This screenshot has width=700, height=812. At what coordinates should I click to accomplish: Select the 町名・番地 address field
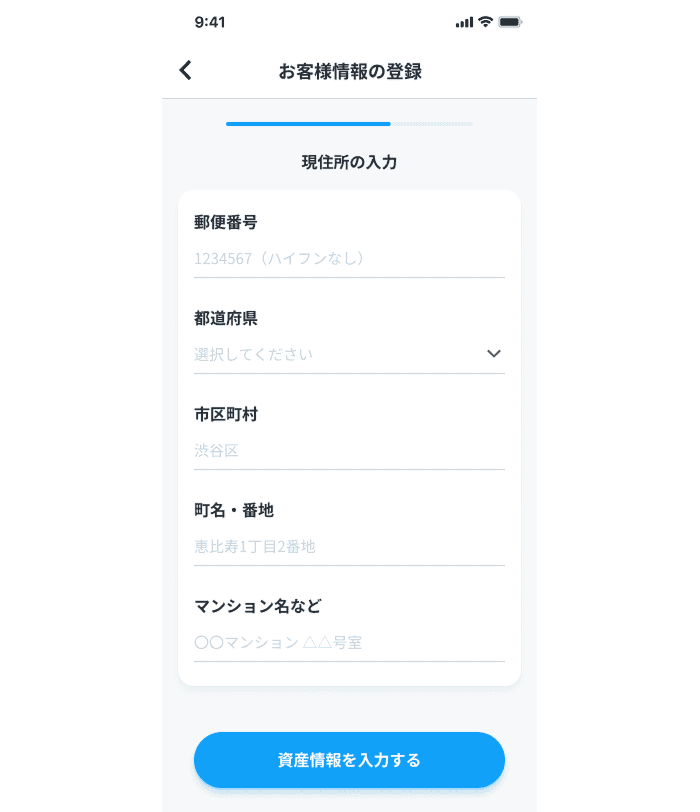[348, 546]
